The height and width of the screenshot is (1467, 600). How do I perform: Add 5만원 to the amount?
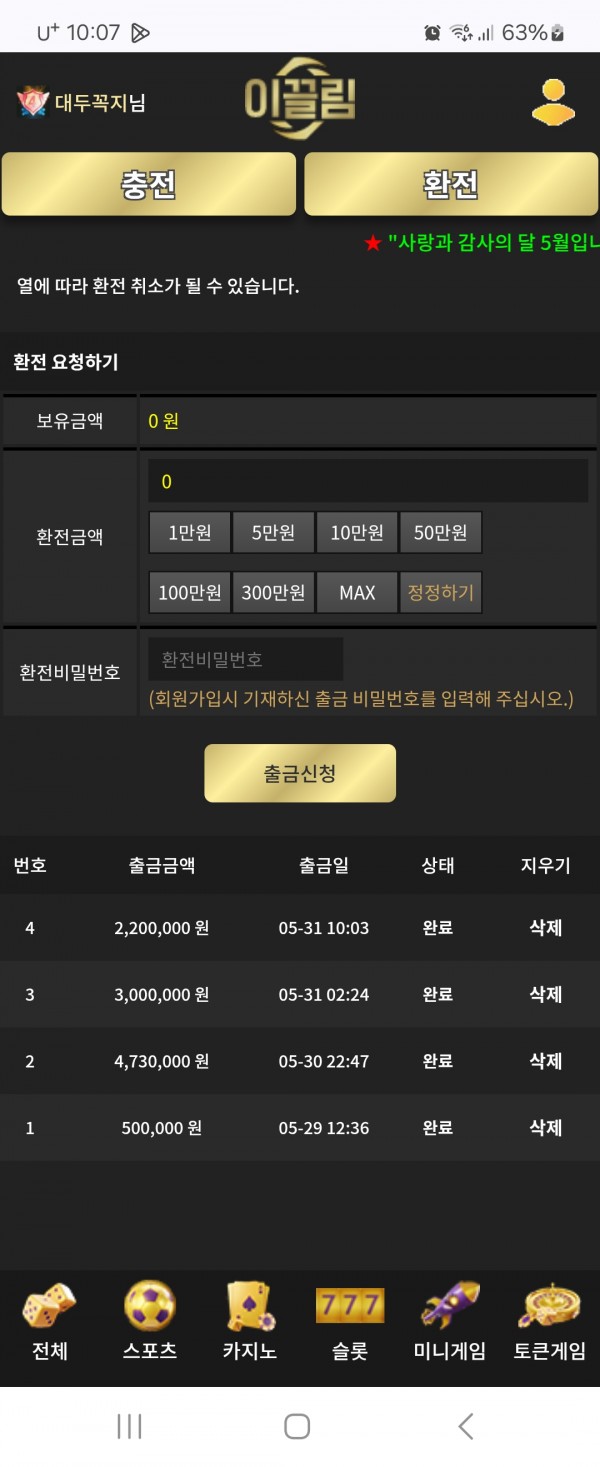point(273,533)
